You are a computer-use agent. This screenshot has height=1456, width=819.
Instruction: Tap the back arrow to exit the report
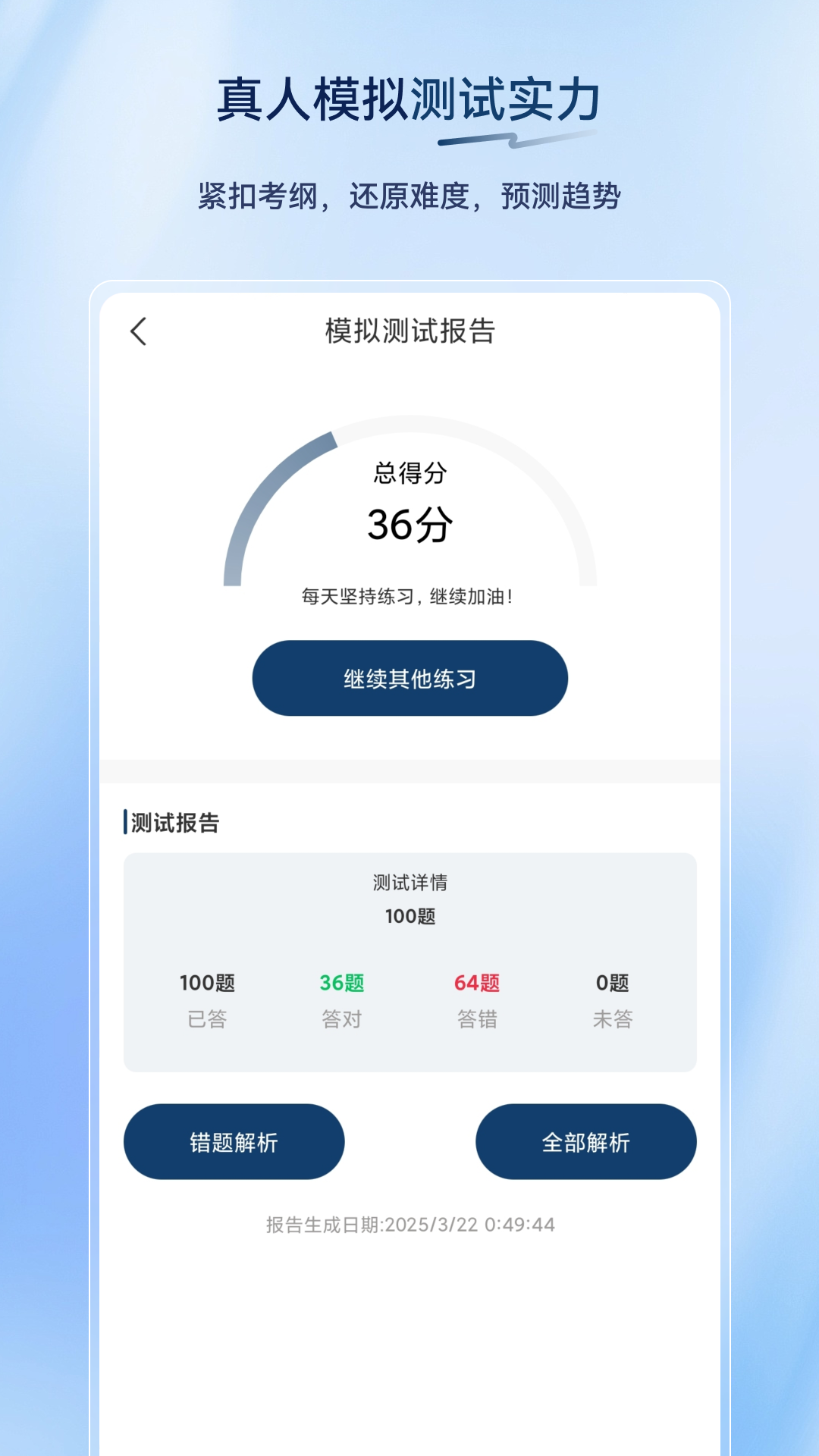click(x=140, y=331)
